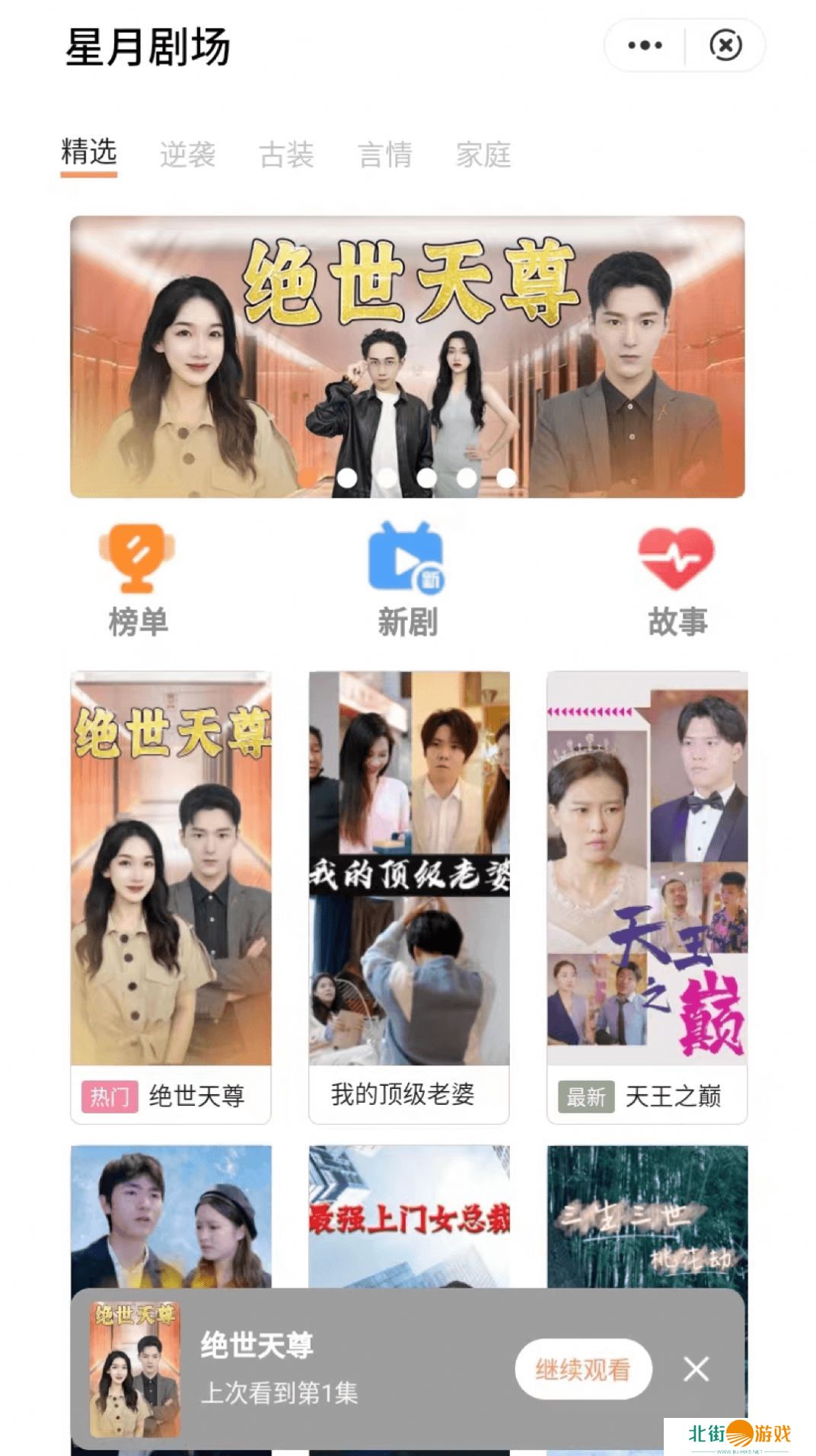
Task: Close the 星月剧场 mini program
Action: click(x=725, y=46)
